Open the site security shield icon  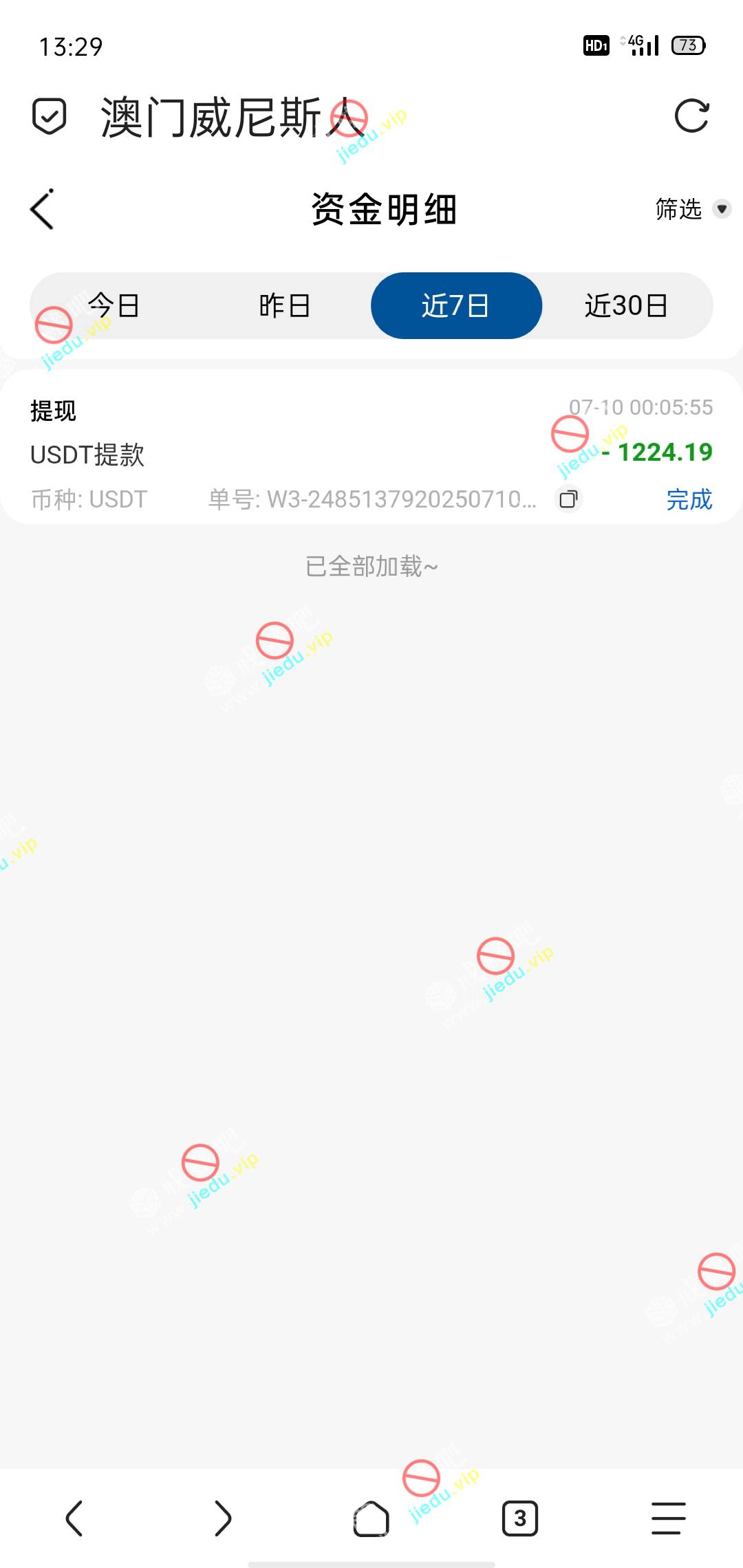pyautogui.click(x=50, y=116)
